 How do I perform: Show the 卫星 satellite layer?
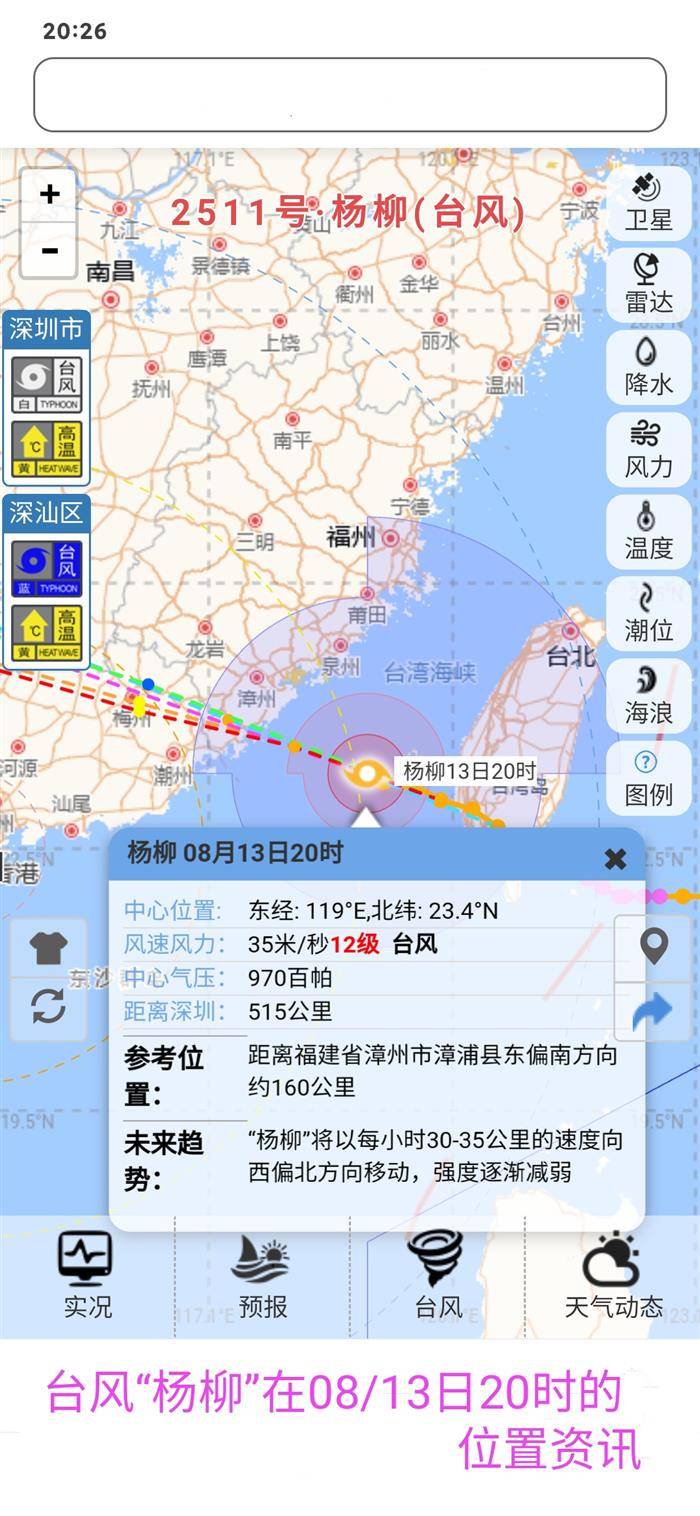tap(648, 202)
